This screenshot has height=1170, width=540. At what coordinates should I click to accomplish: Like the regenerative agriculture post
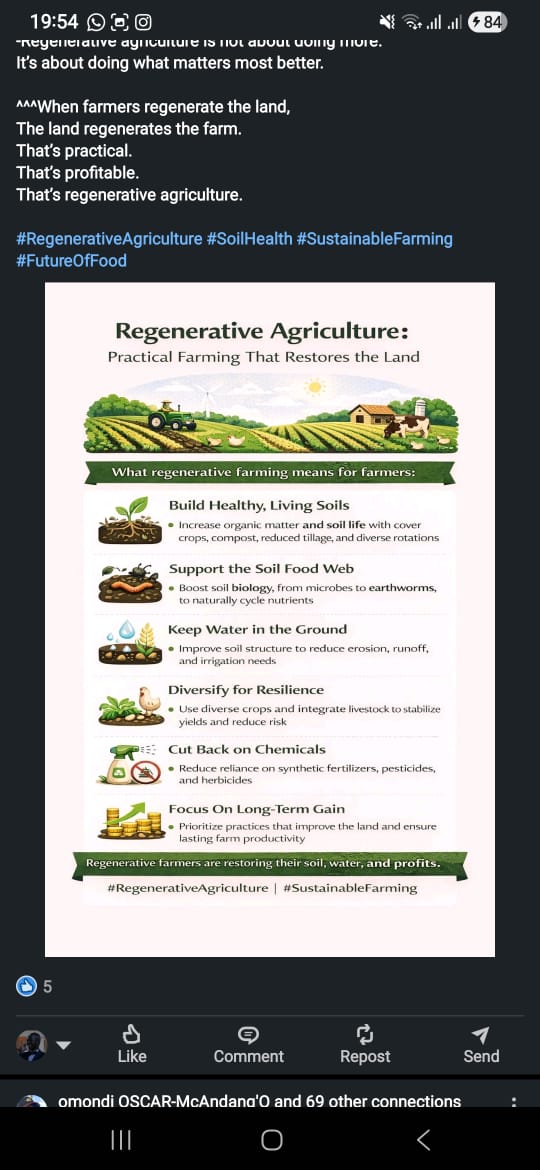tap(132, 1044)
